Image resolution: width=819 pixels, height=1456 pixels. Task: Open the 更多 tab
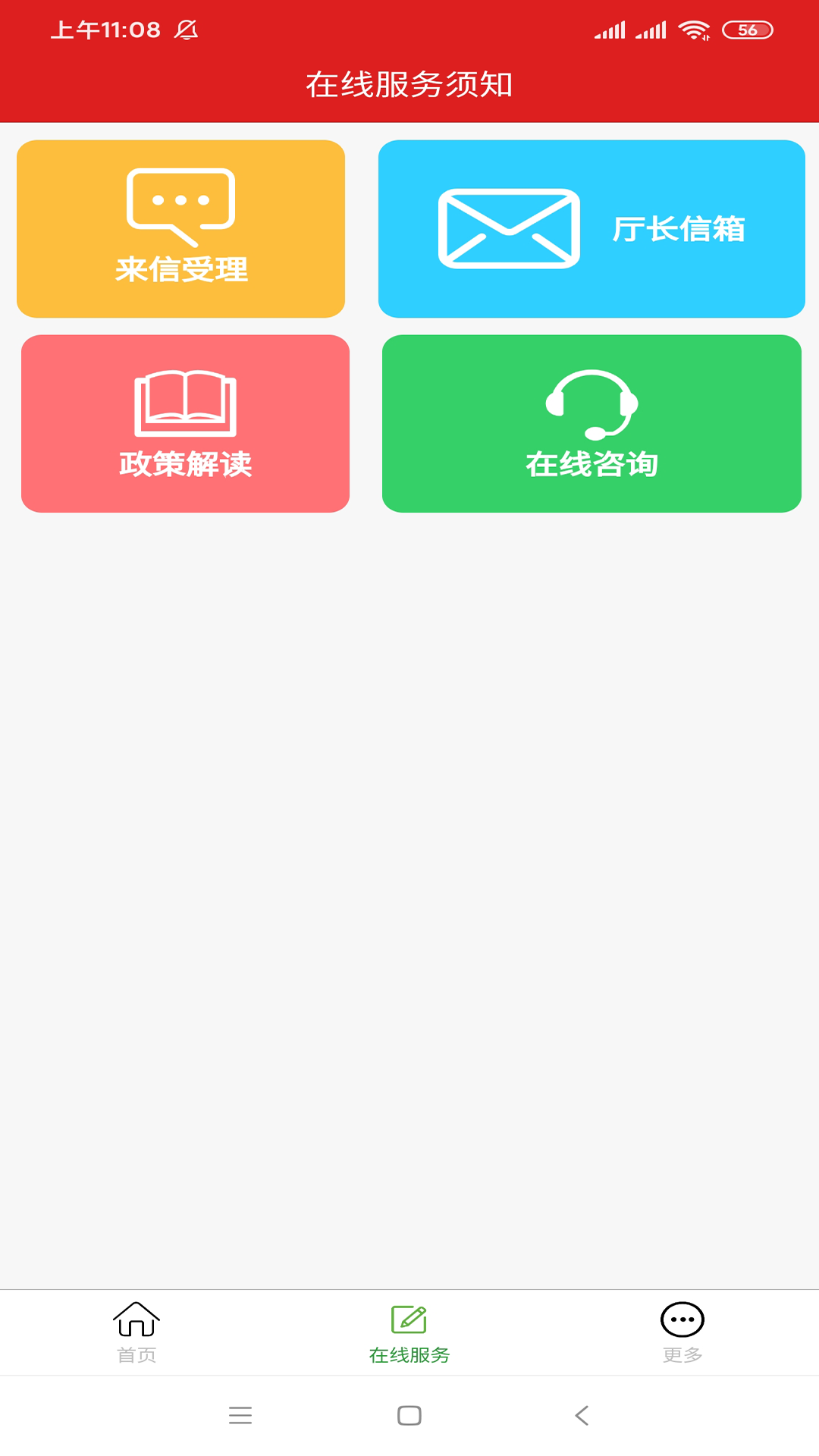coord(682,1332)
